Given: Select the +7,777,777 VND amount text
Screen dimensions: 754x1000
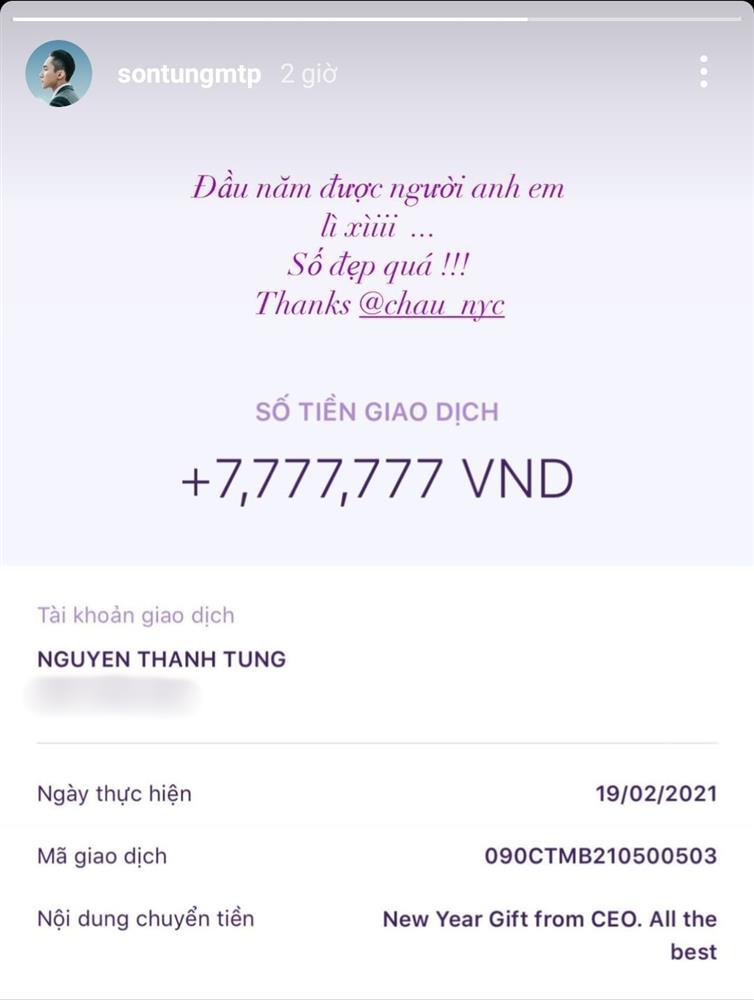Looking at the screenshot, I should tap(377, 479).
